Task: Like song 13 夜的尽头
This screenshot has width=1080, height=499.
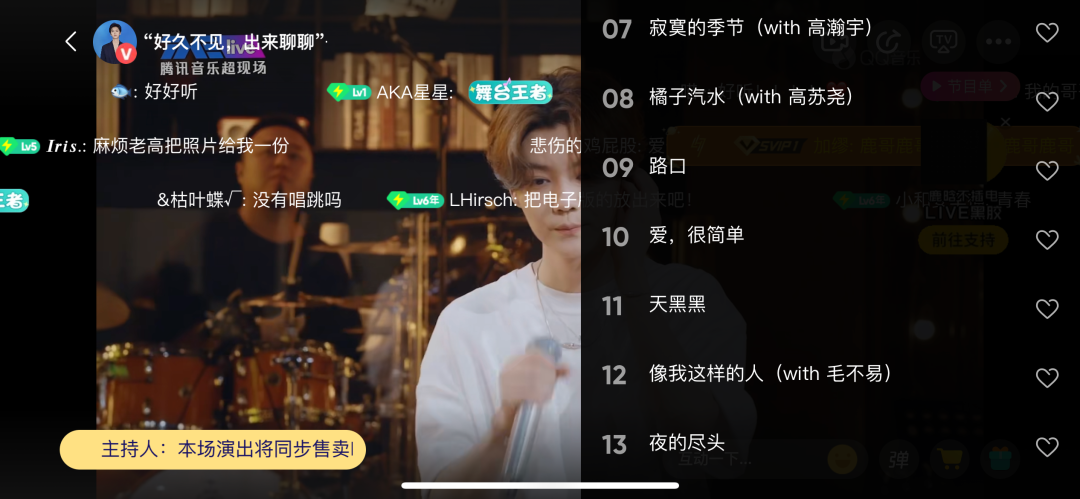Action: point(1046,447)
